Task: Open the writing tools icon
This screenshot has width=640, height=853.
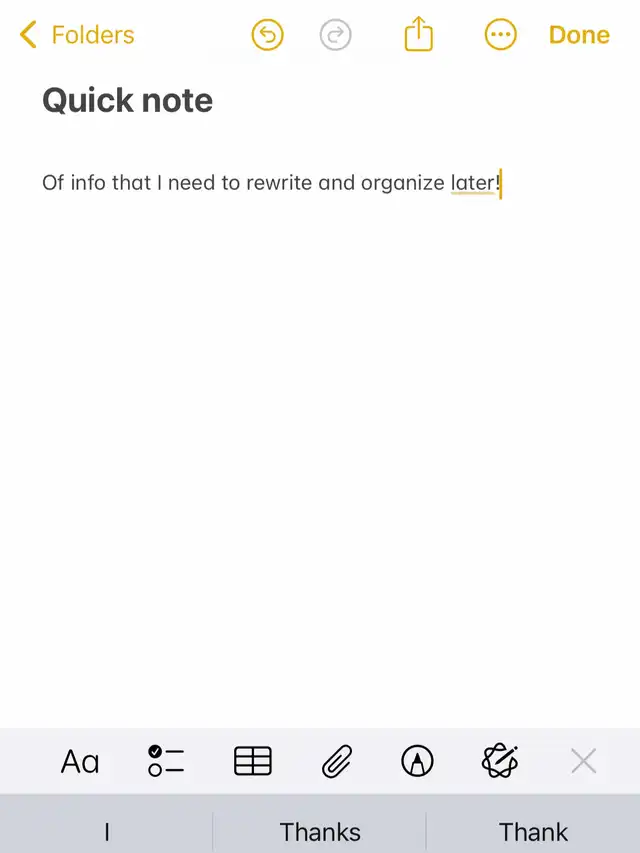Action: click(499, 762)
